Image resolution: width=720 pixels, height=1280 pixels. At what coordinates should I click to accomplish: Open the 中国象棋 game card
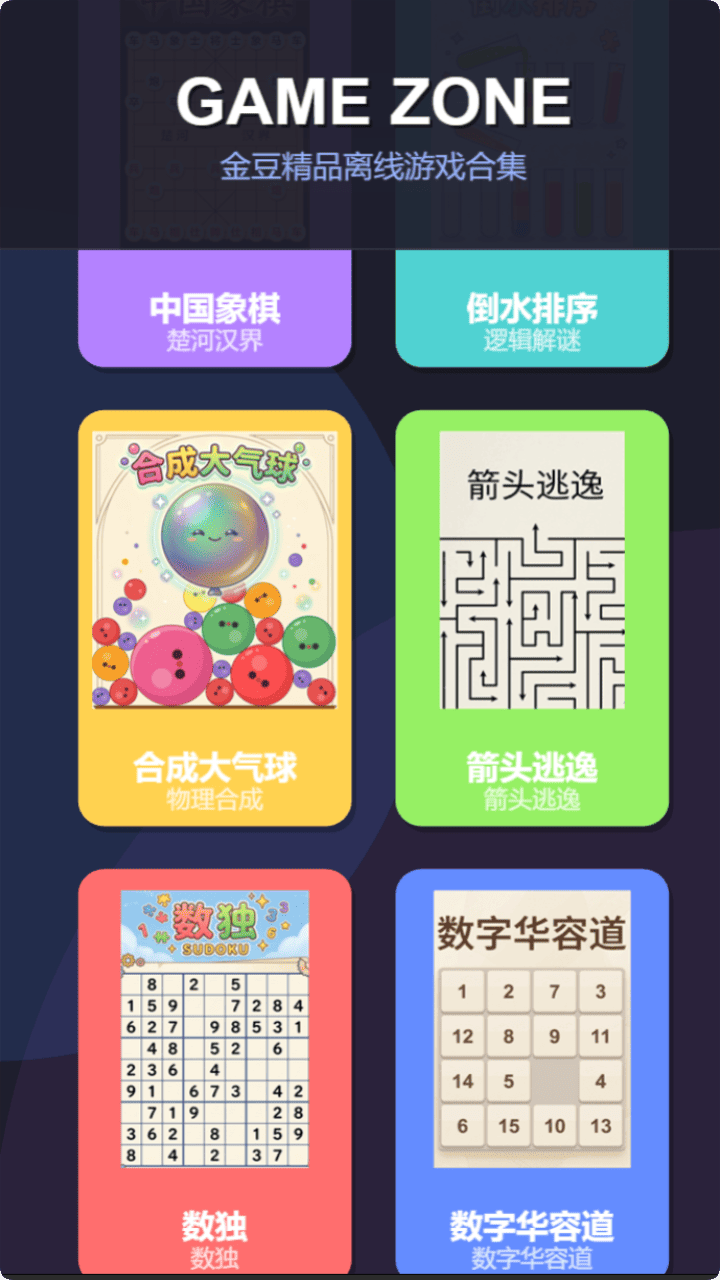click(x=214, y=310)
